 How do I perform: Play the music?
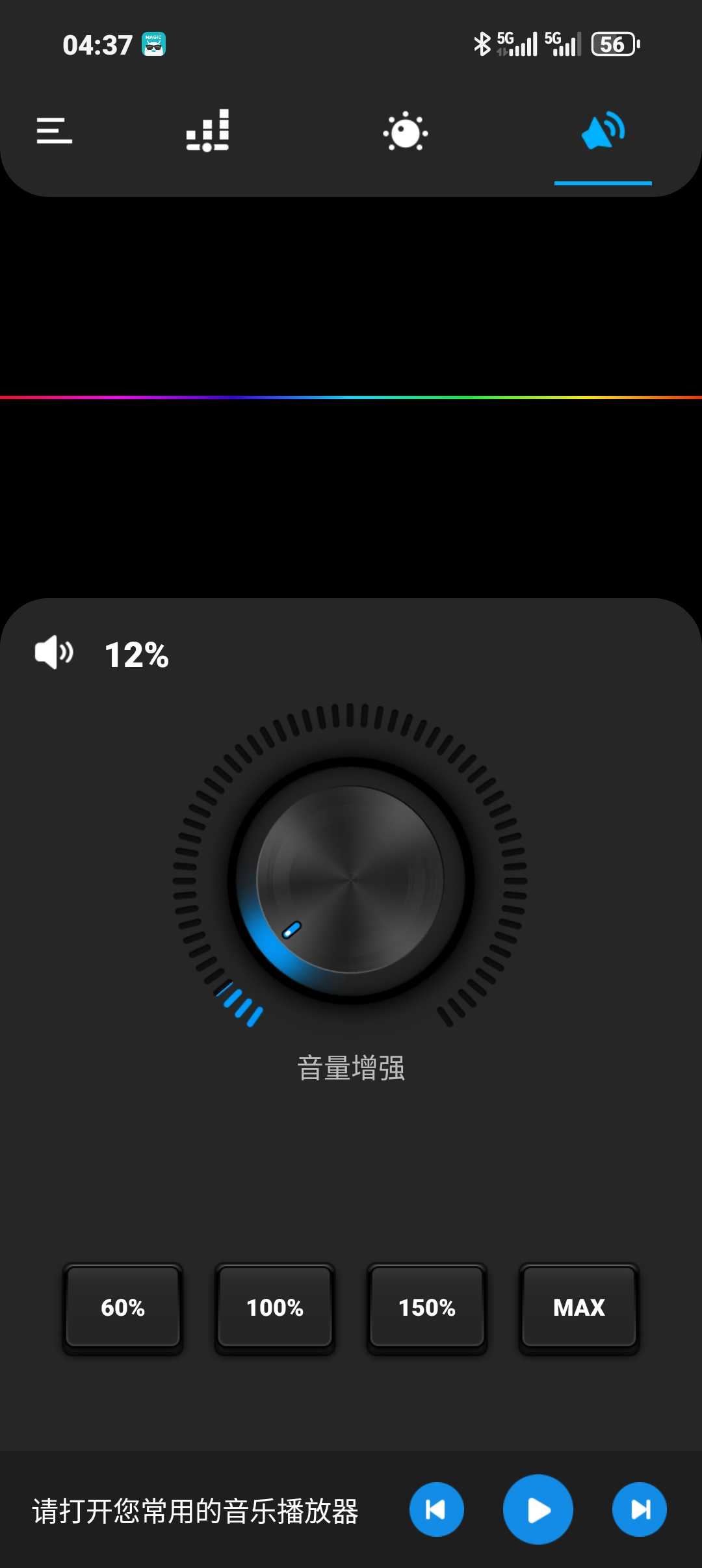[x=538, y=1509]
